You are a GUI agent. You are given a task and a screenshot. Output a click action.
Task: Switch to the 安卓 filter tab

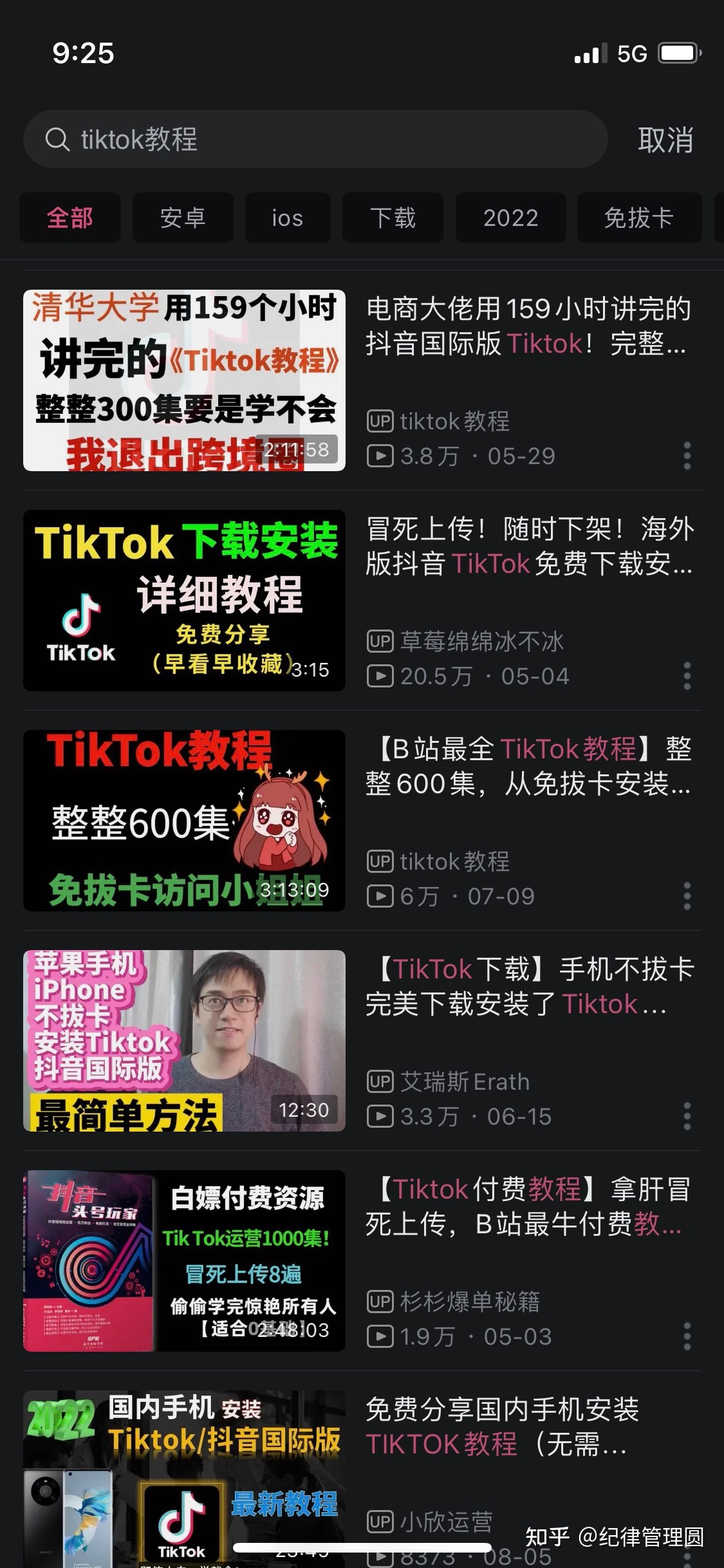point(183,218)
